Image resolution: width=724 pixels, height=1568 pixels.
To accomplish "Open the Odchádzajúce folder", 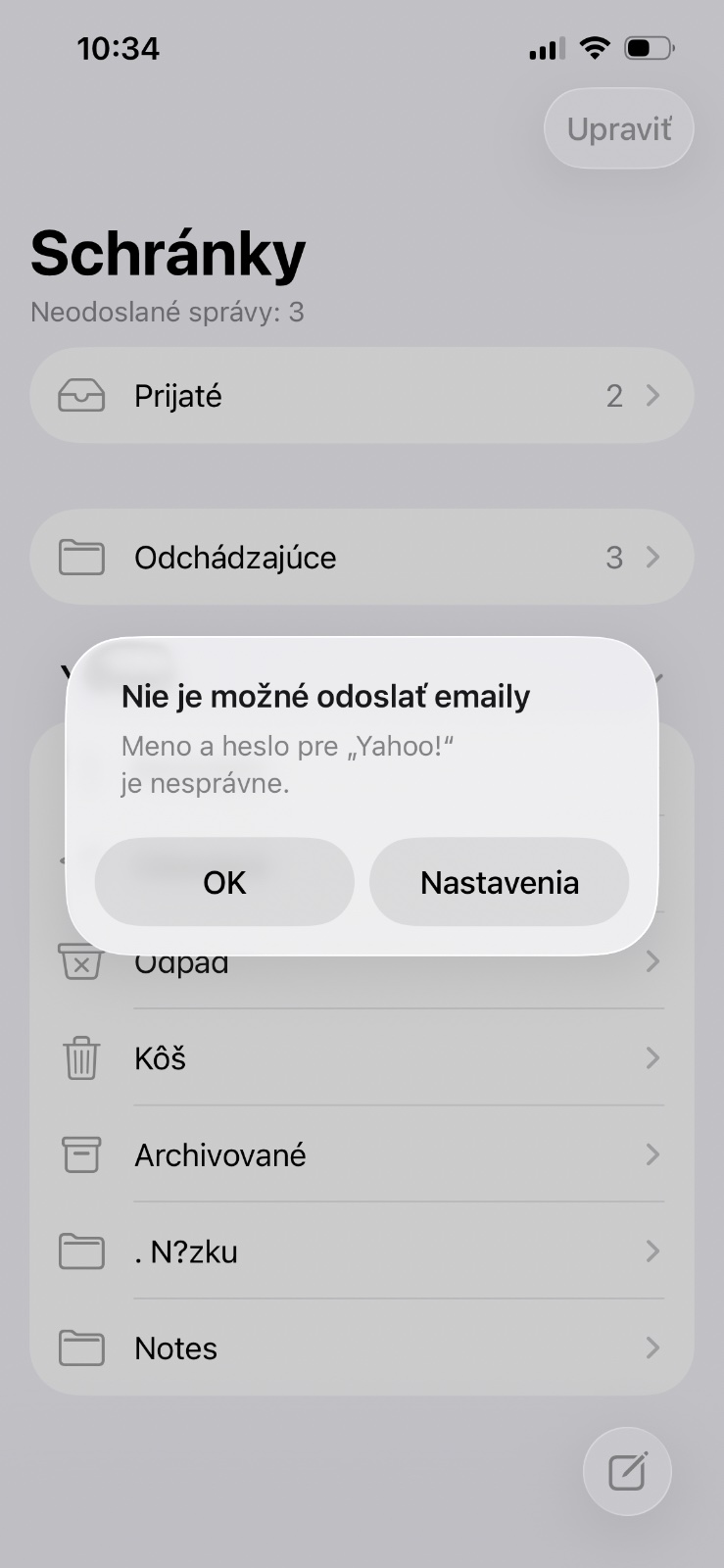I will tap(361, 558).
